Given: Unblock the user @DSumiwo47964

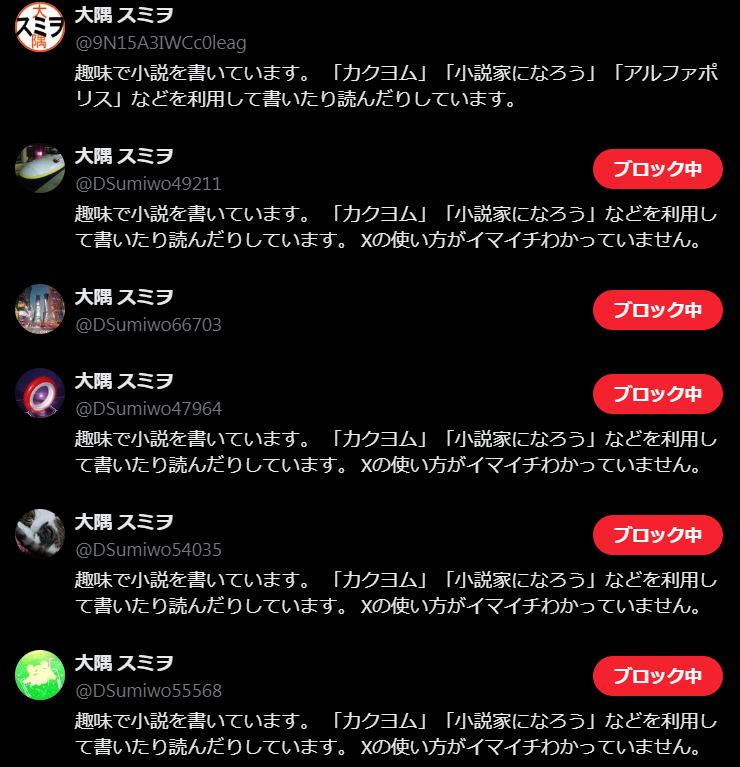Looking at the screenshot, I should [657, 394].
